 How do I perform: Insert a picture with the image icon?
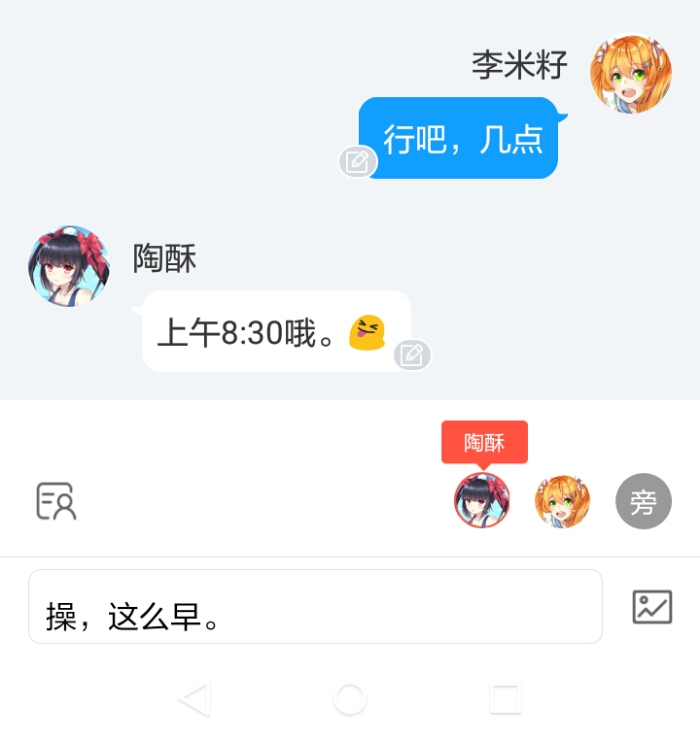pos(652,607)
